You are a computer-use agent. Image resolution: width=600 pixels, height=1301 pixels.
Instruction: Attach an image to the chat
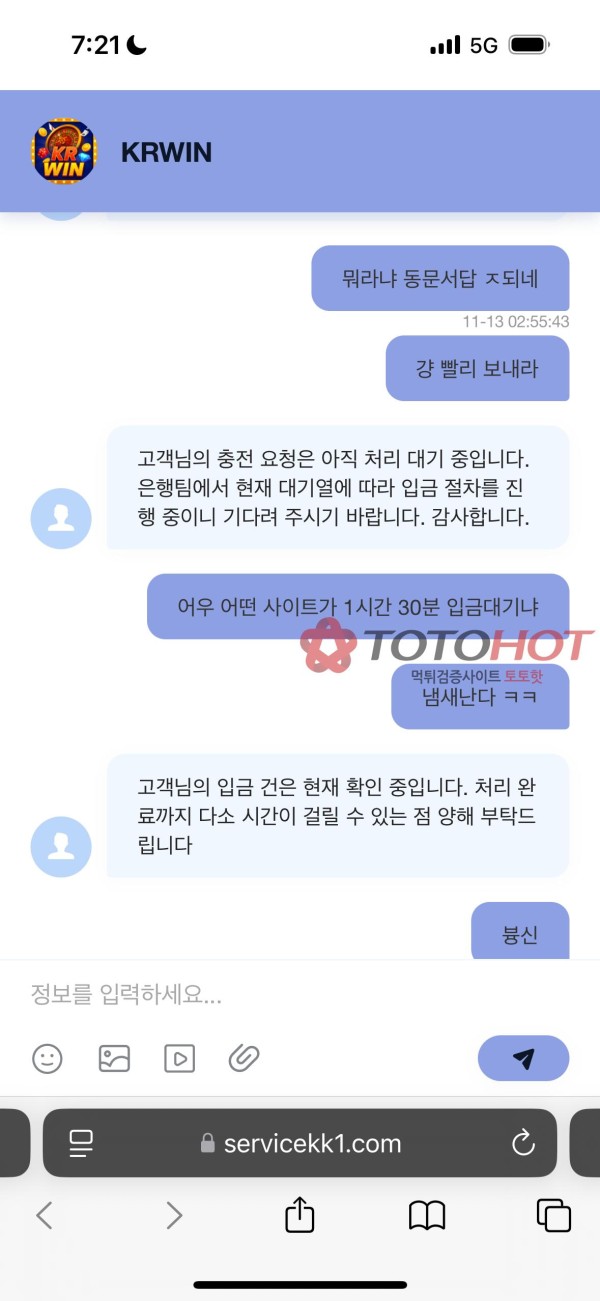pos(114,1058)
